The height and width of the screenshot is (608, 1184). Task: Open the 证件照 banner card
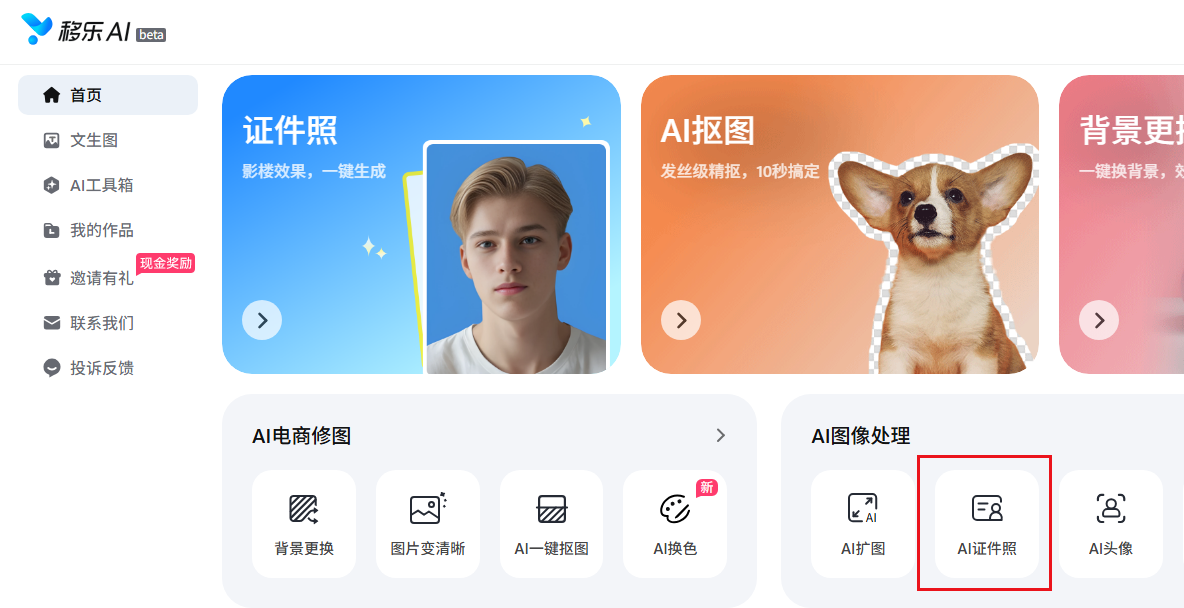420,224
